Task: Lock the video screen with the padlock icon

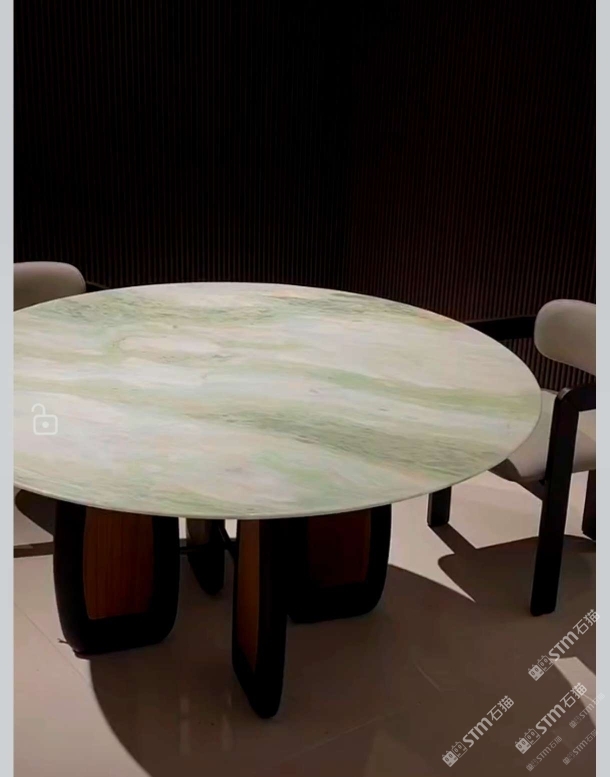Action: pos(44,420)
